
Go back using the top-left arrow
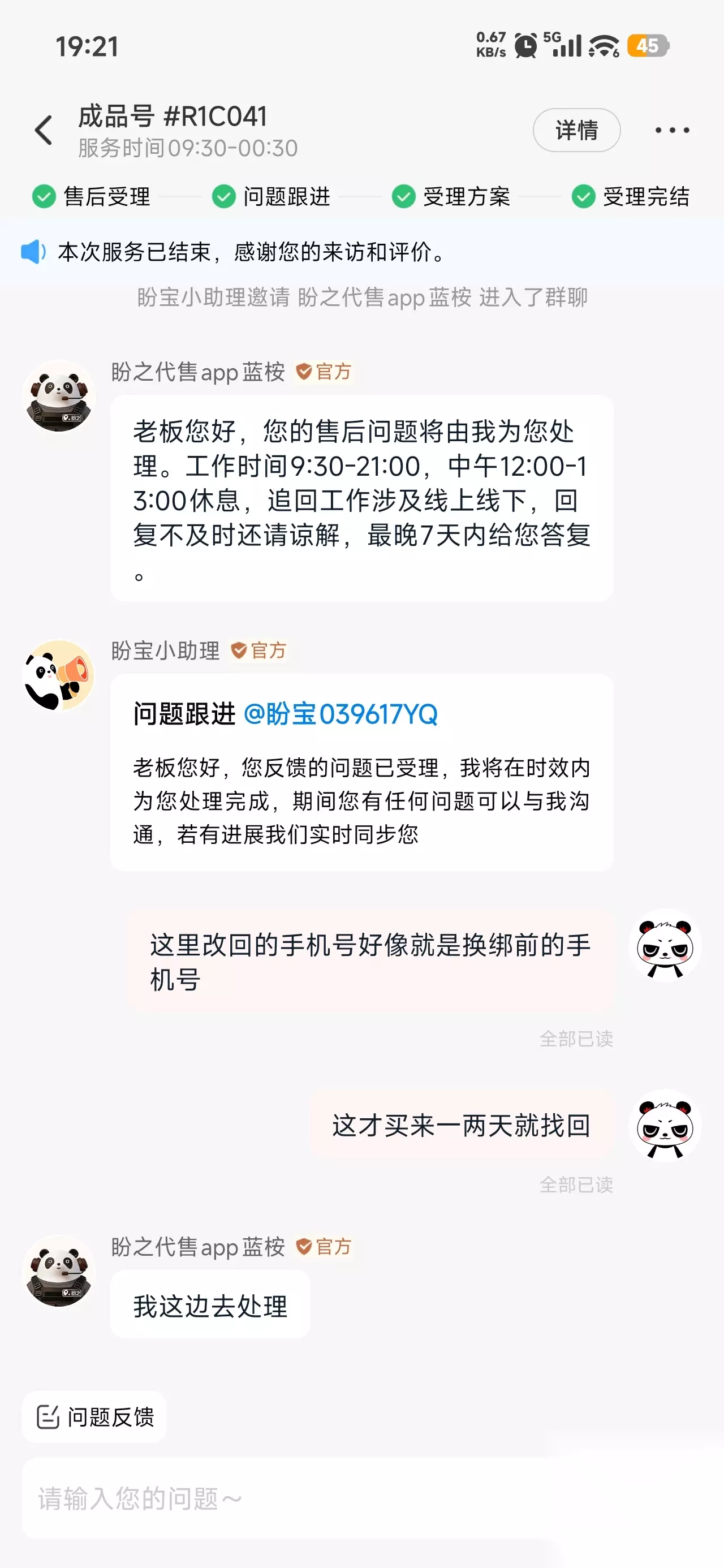click(44, 130)
